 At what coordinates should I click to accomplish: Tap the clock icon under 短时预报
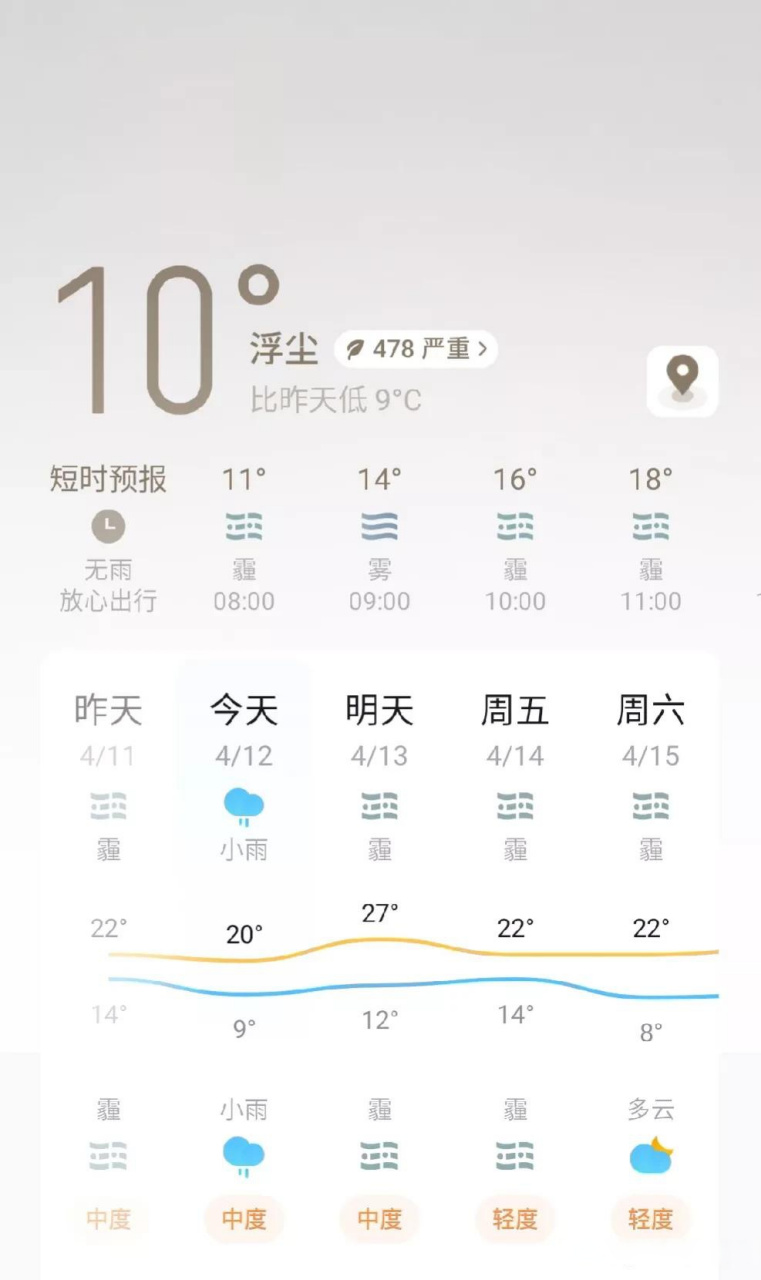coord(109,527)
